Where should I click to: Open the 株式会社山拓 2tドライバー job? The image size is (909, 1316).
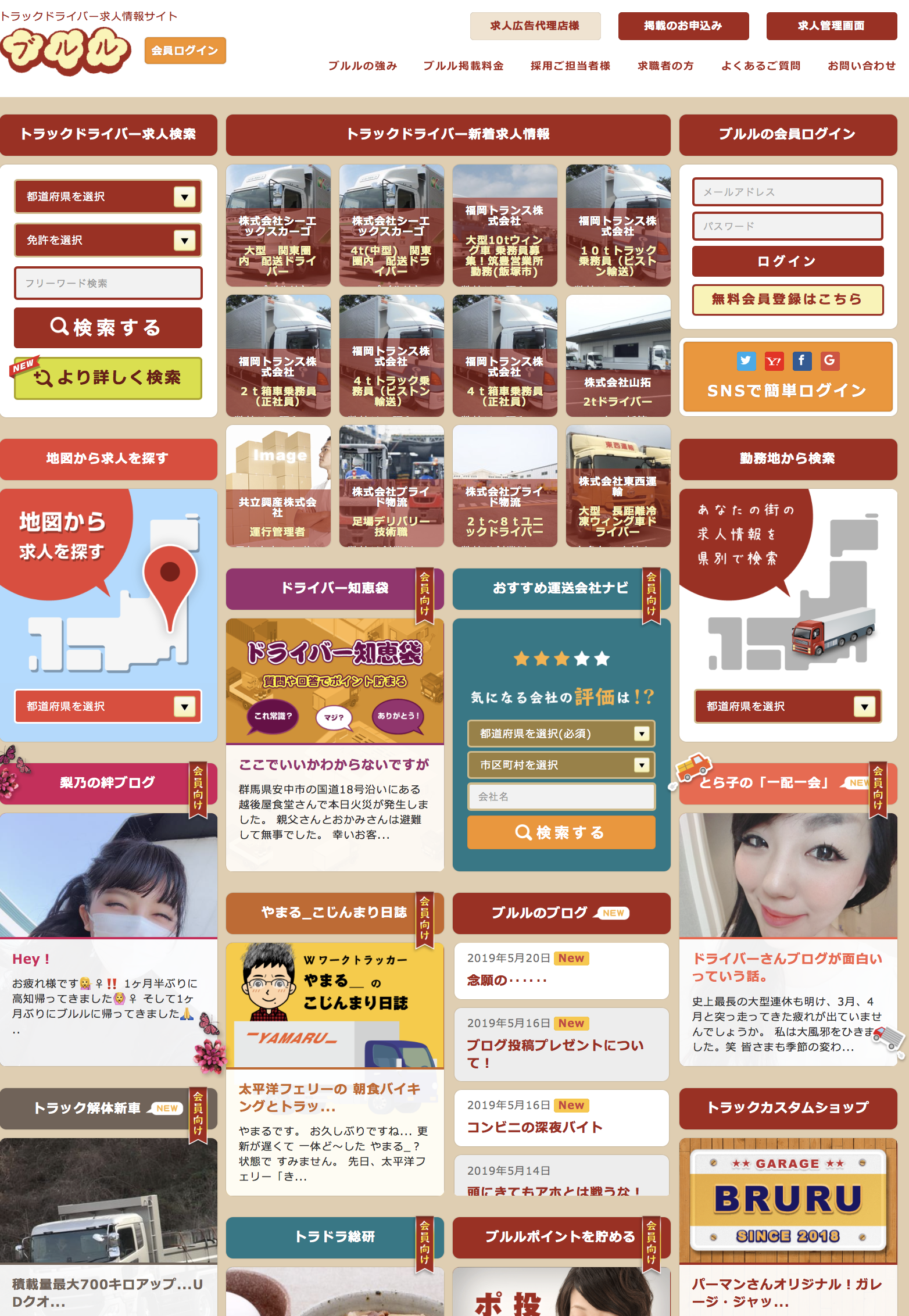pyautogui.click(x=618, y=356)
